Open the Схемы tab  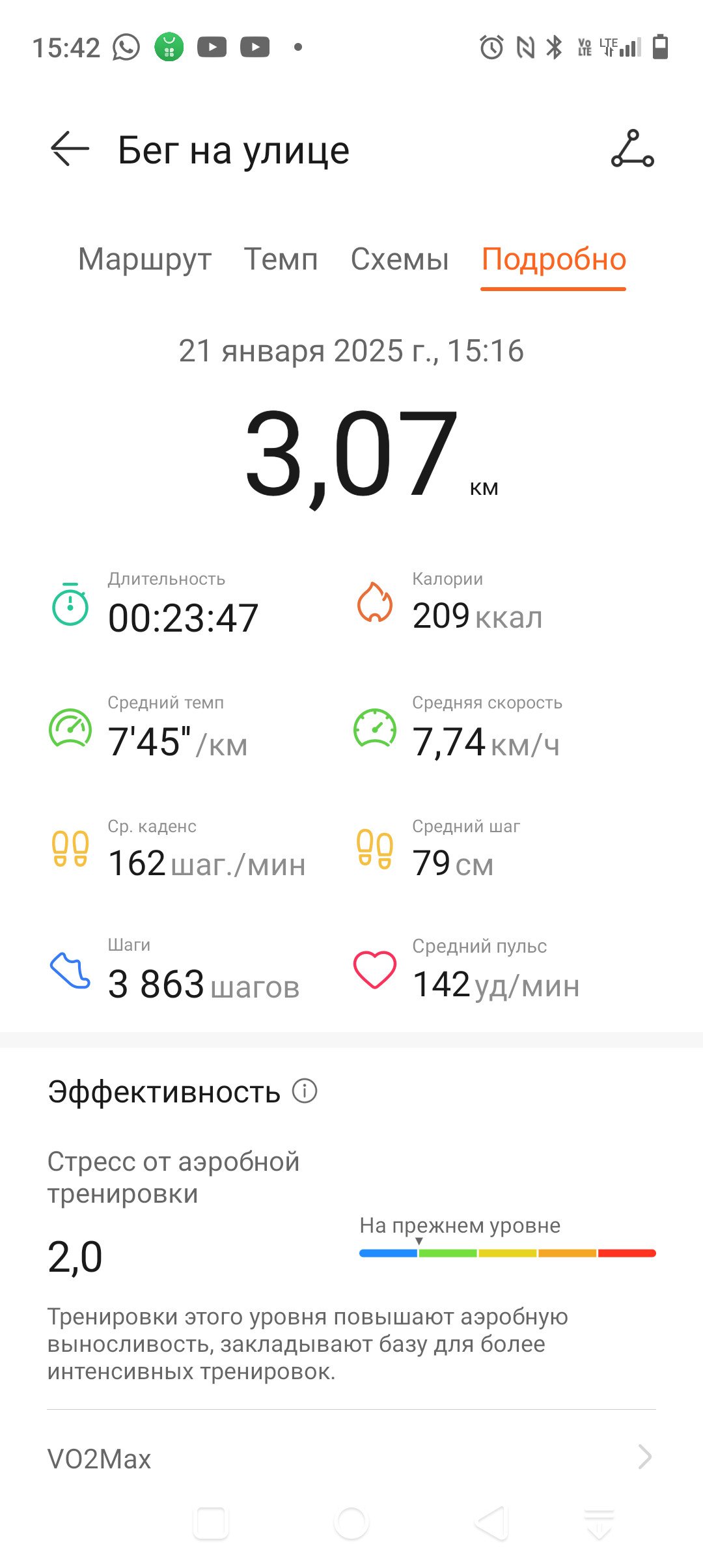pyautogui.click(x=400, y=259)
